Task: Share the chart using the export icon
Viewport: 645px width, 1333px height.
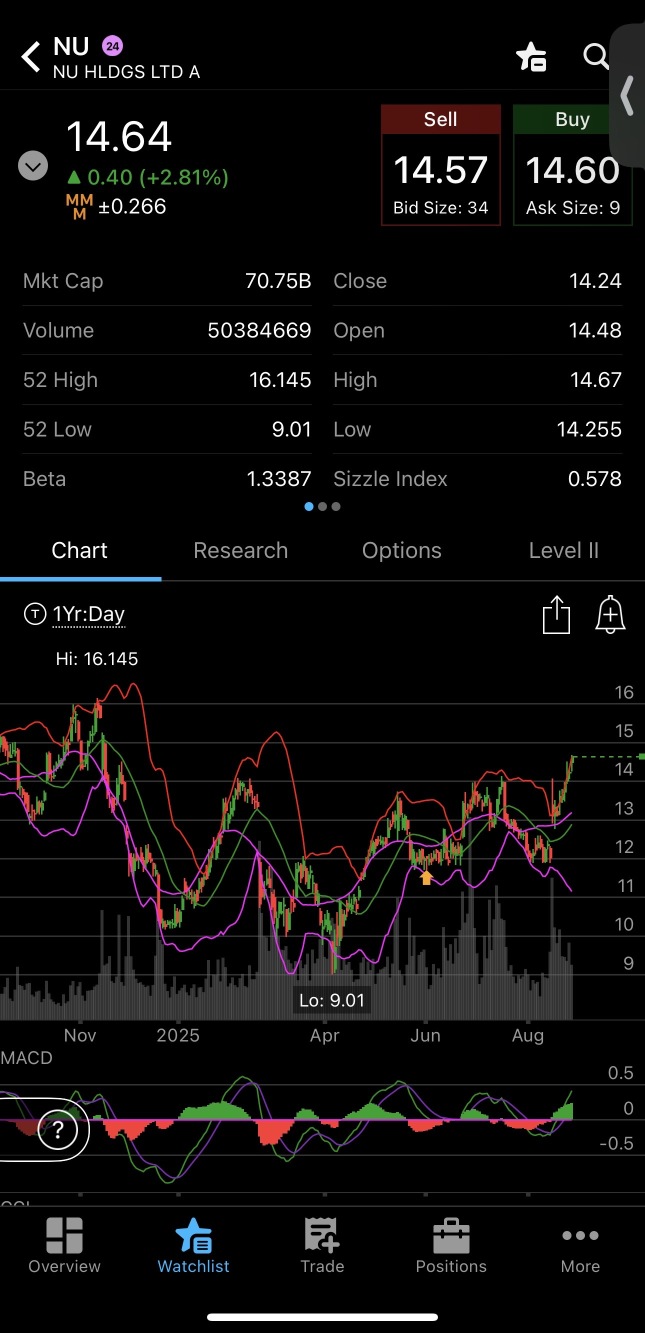Action: pyautogui.click(x=556, y=615)
